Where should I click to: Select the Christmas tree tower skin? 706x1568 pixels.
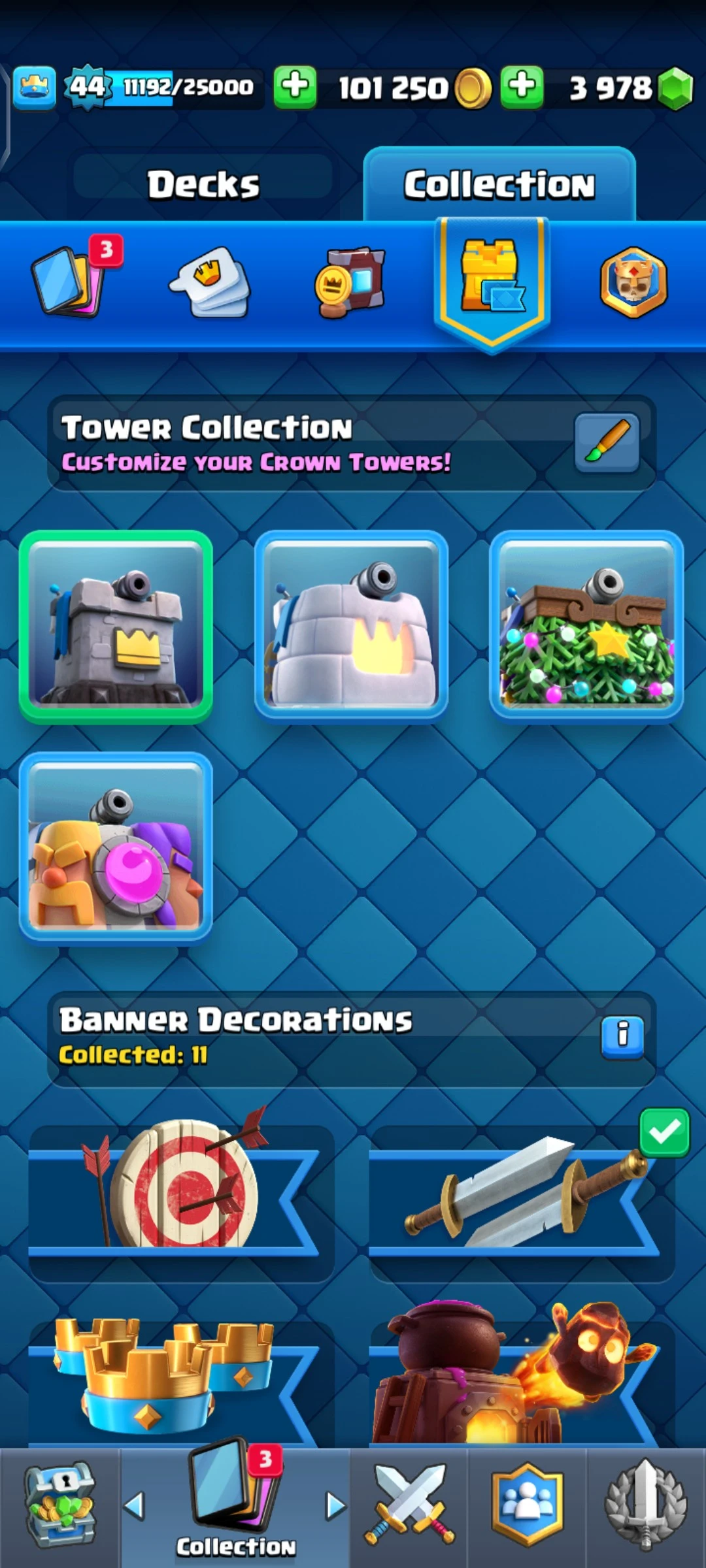[586, 627]
